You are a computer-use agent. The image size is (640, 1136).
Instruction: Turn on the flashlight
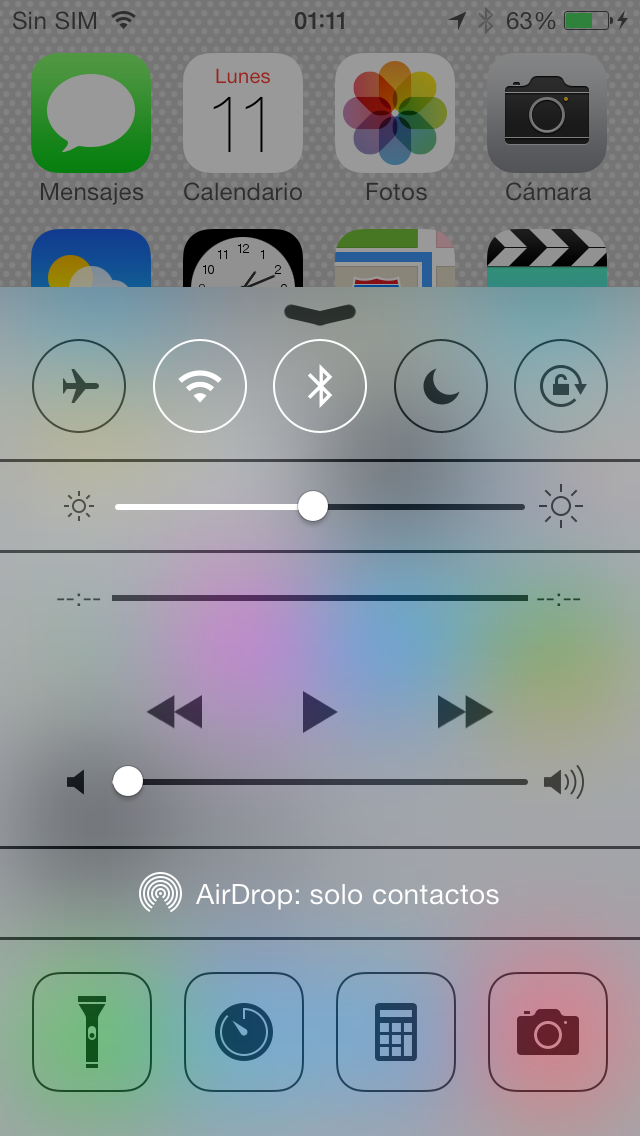[92, 1031]
